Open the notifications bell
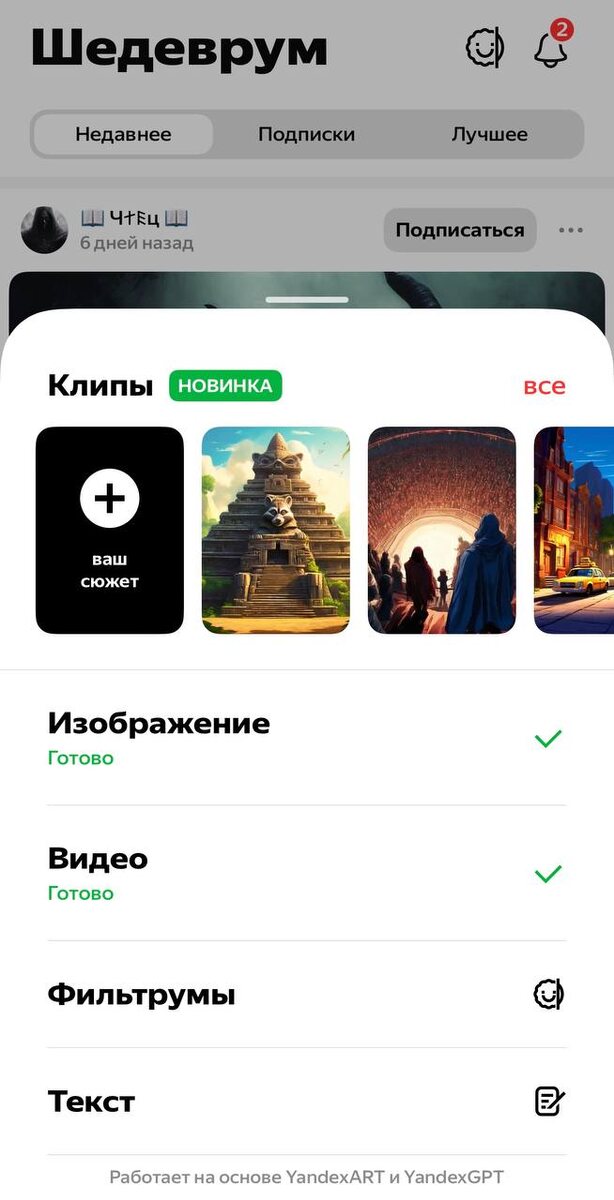 tap(551, 48)
